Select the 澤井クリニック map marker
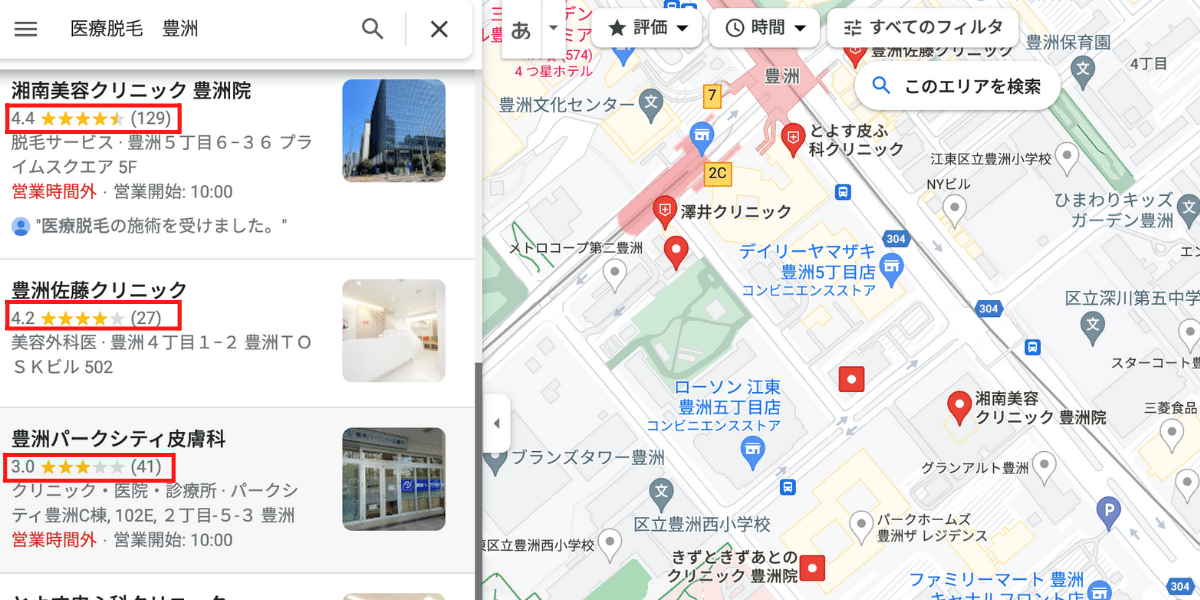Image resolution: width=1200 pixels, height=600 pixels. point(664,210)
